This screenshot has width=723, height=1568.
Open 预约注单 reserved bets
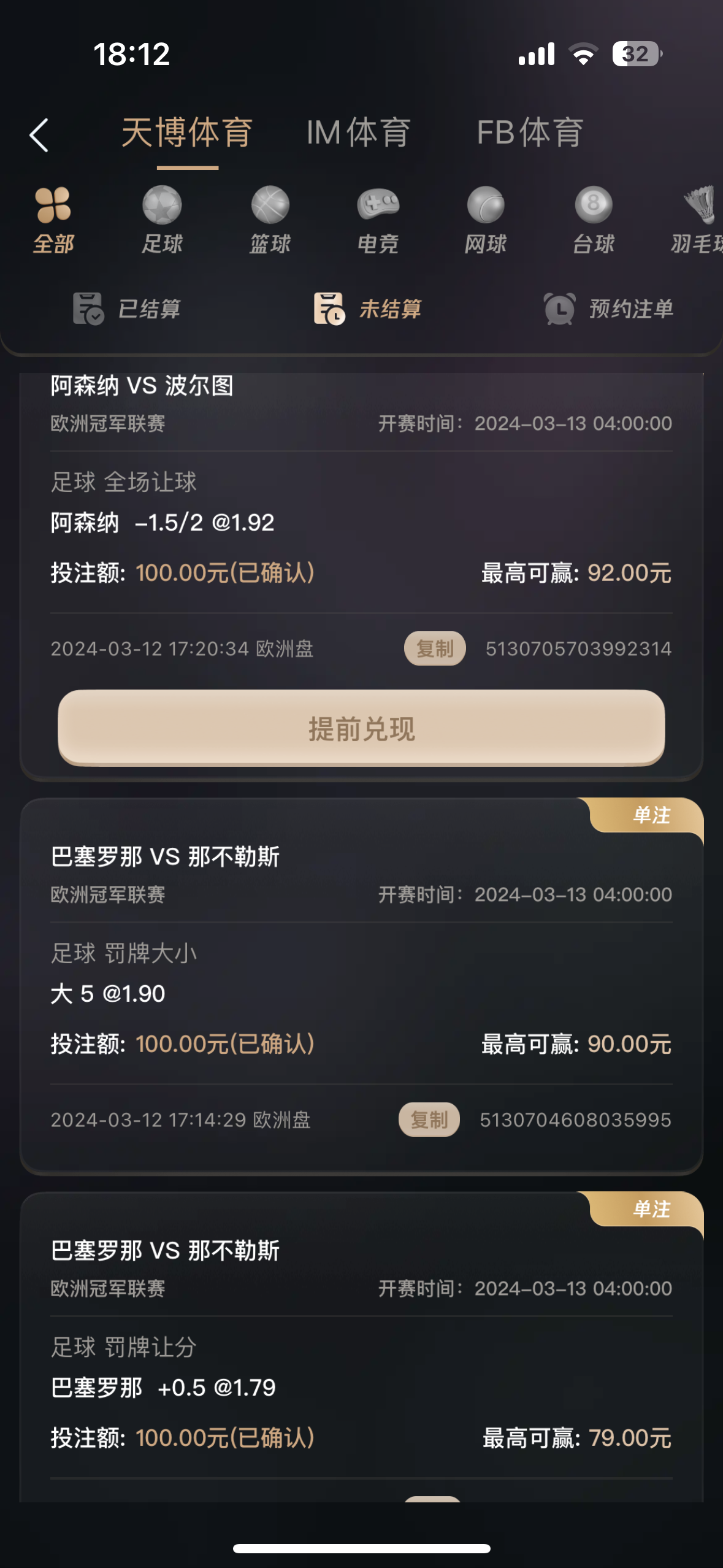[x=608, y=309]
